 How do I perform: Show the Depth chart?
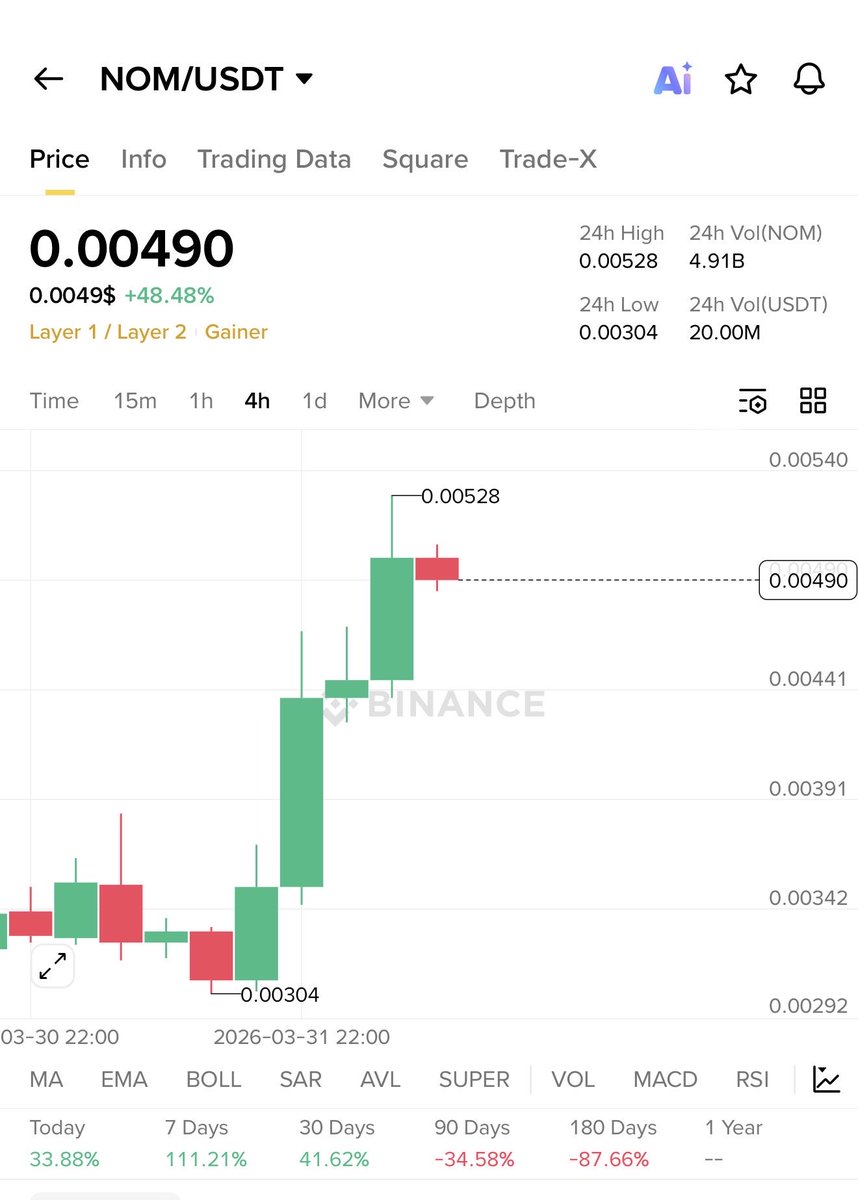coord(504,401)
